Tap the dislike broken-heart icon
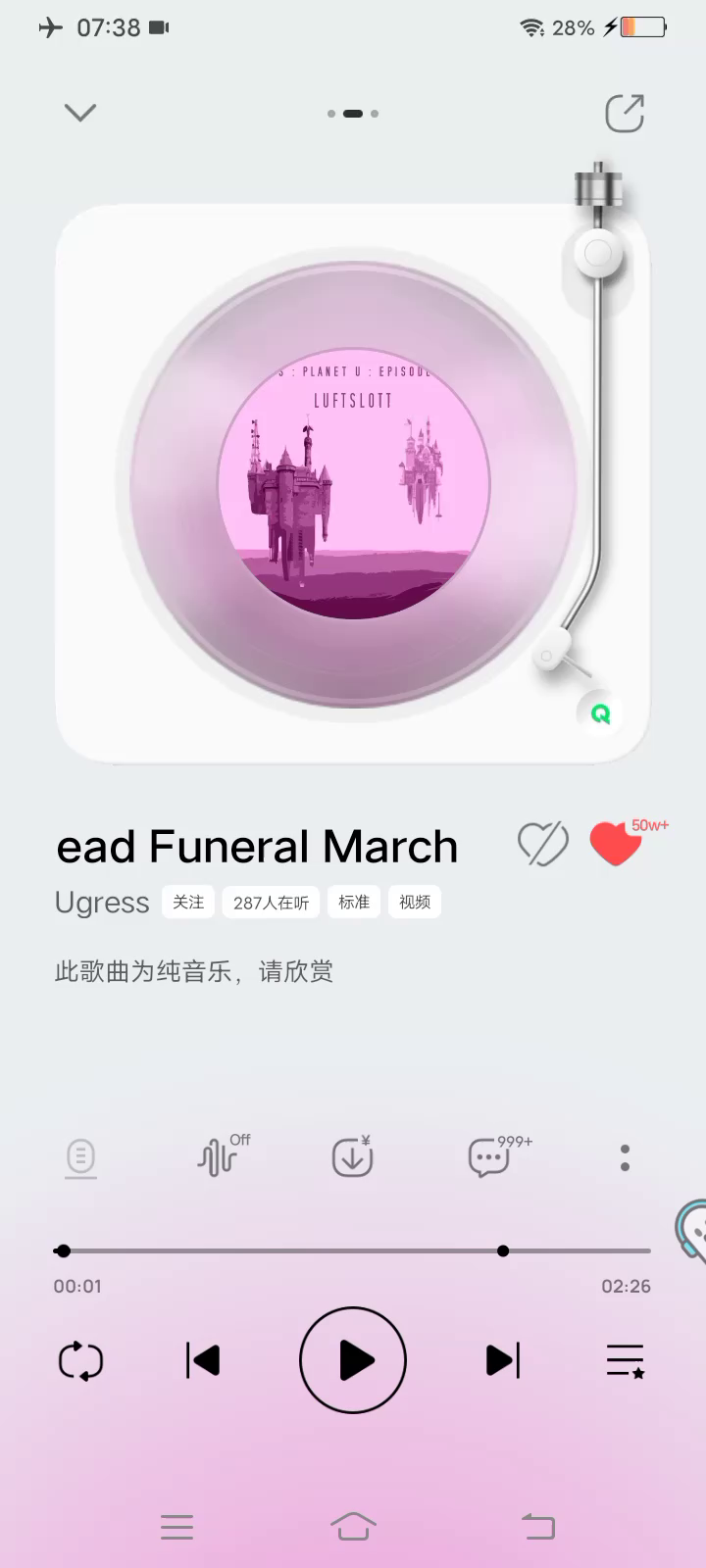Screen dimensions: 706x1568 coord(543,843)
